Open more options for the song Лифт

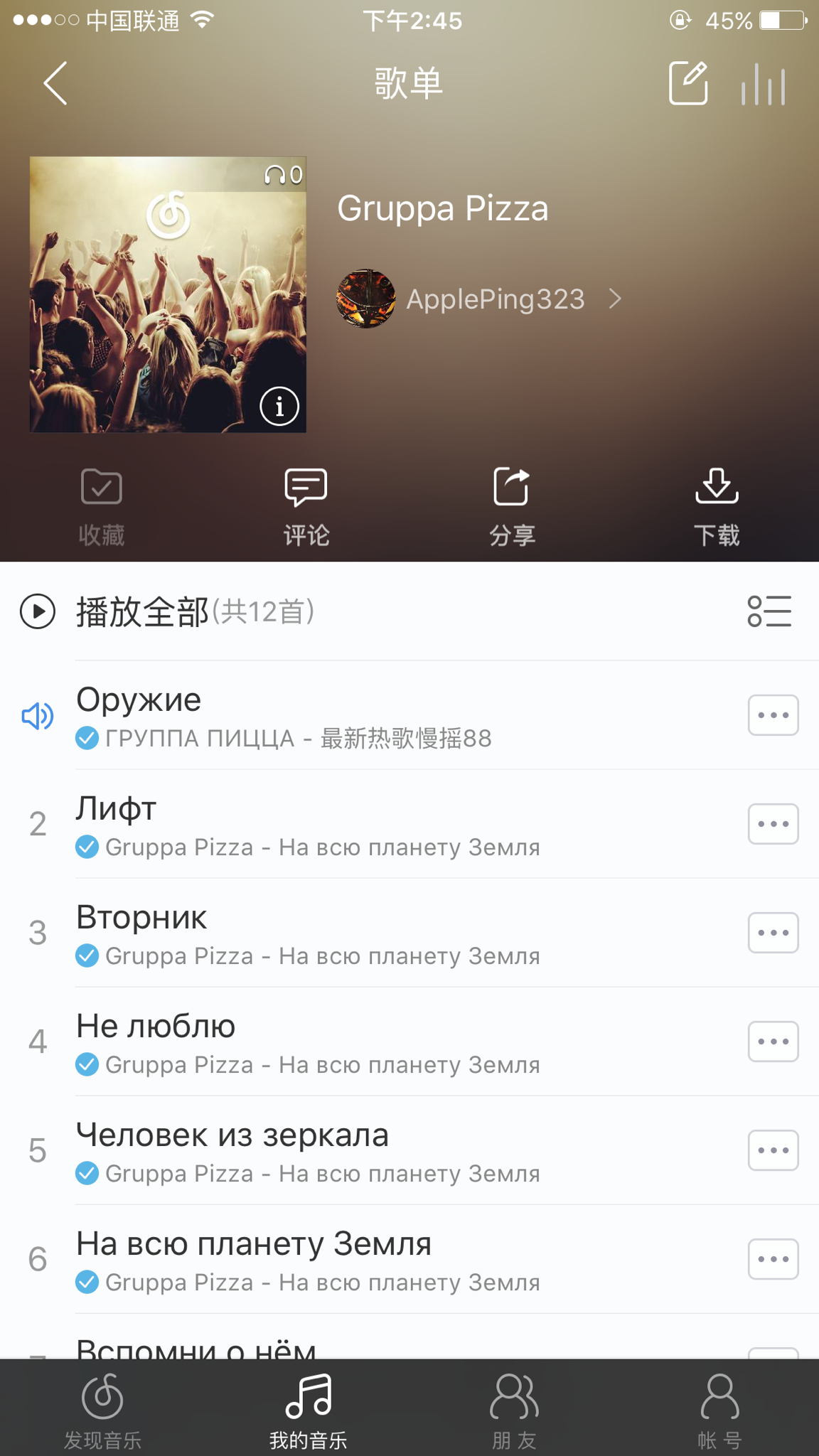point(773,823)
